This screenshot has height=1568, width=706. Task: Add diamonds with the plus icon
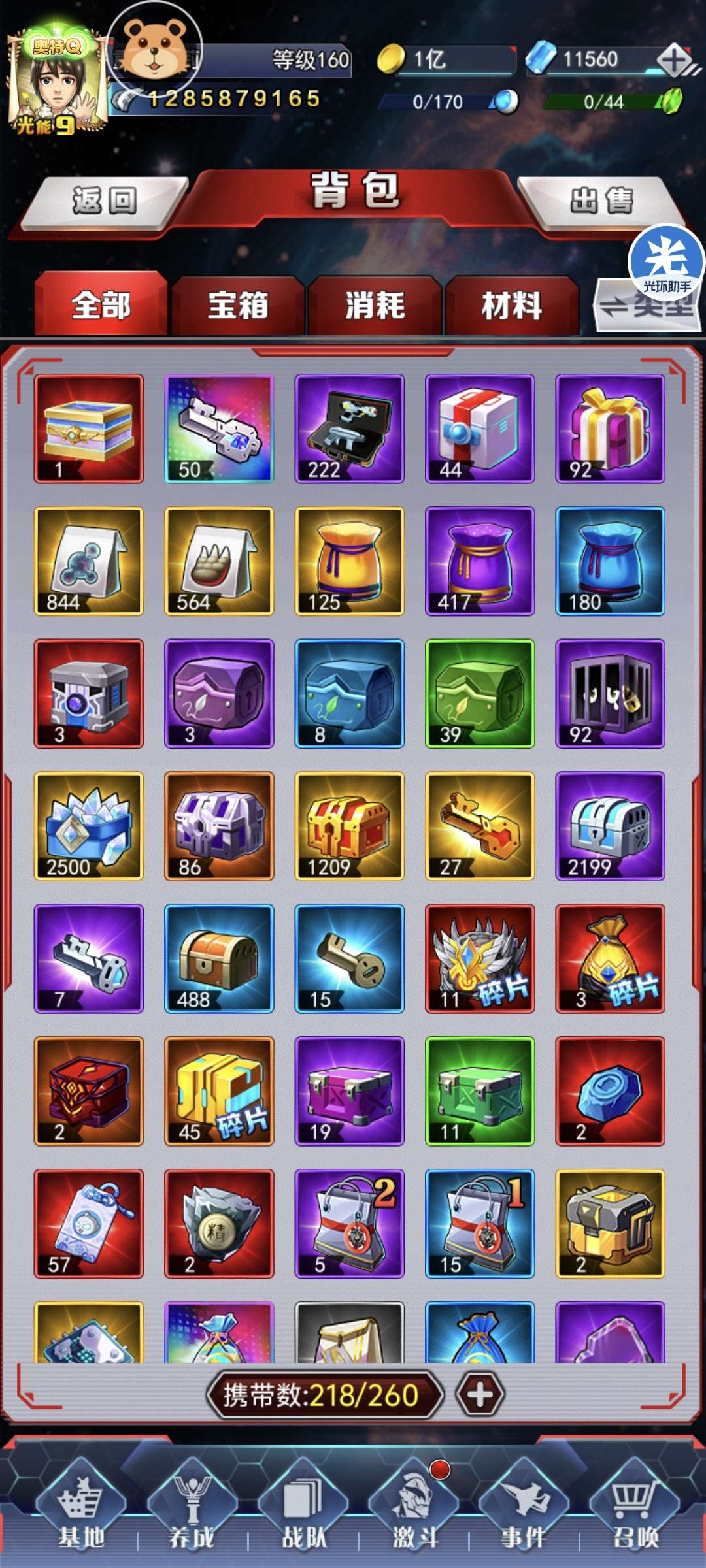675,60
